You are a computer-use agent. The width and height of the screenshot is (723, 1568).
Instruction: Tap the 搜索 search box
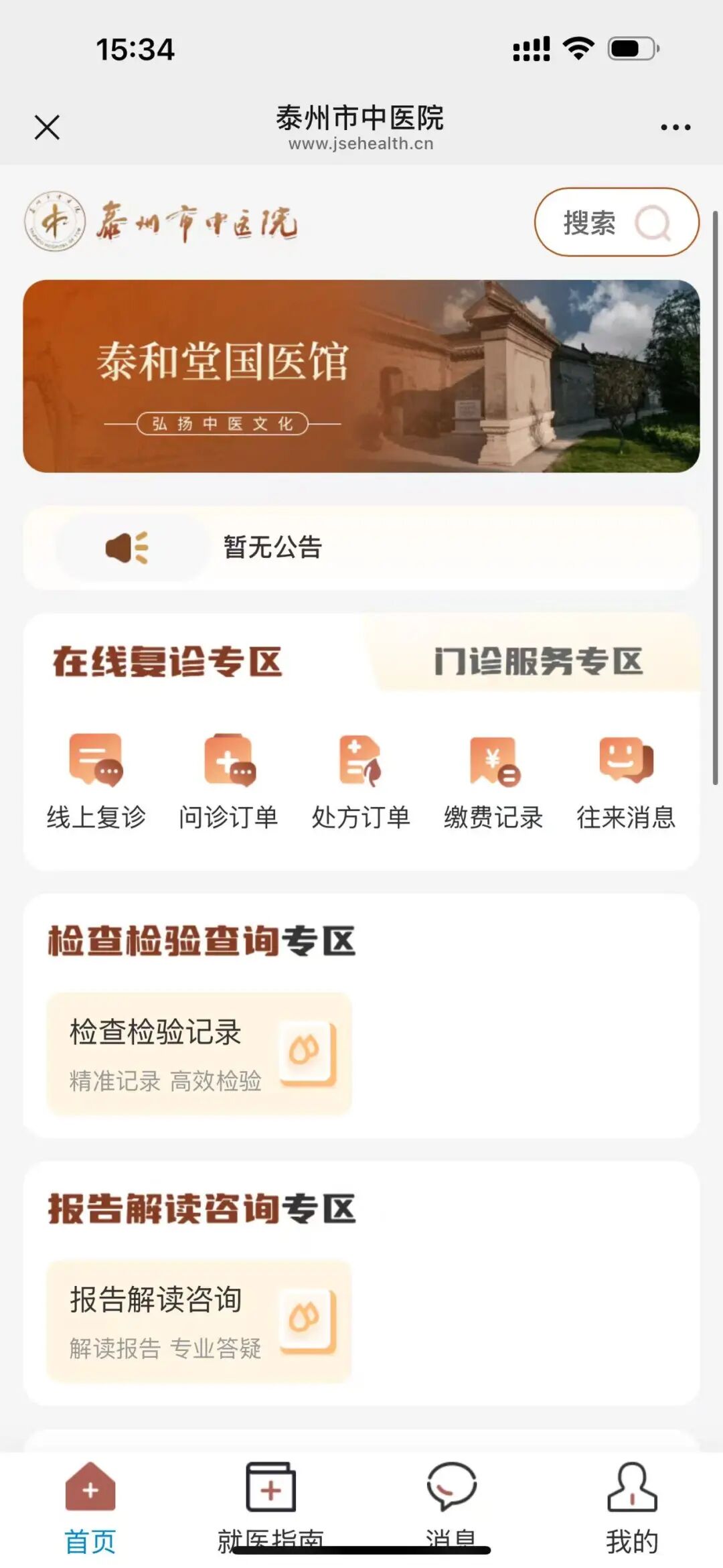pyautogui.click(x=616, y=222)
